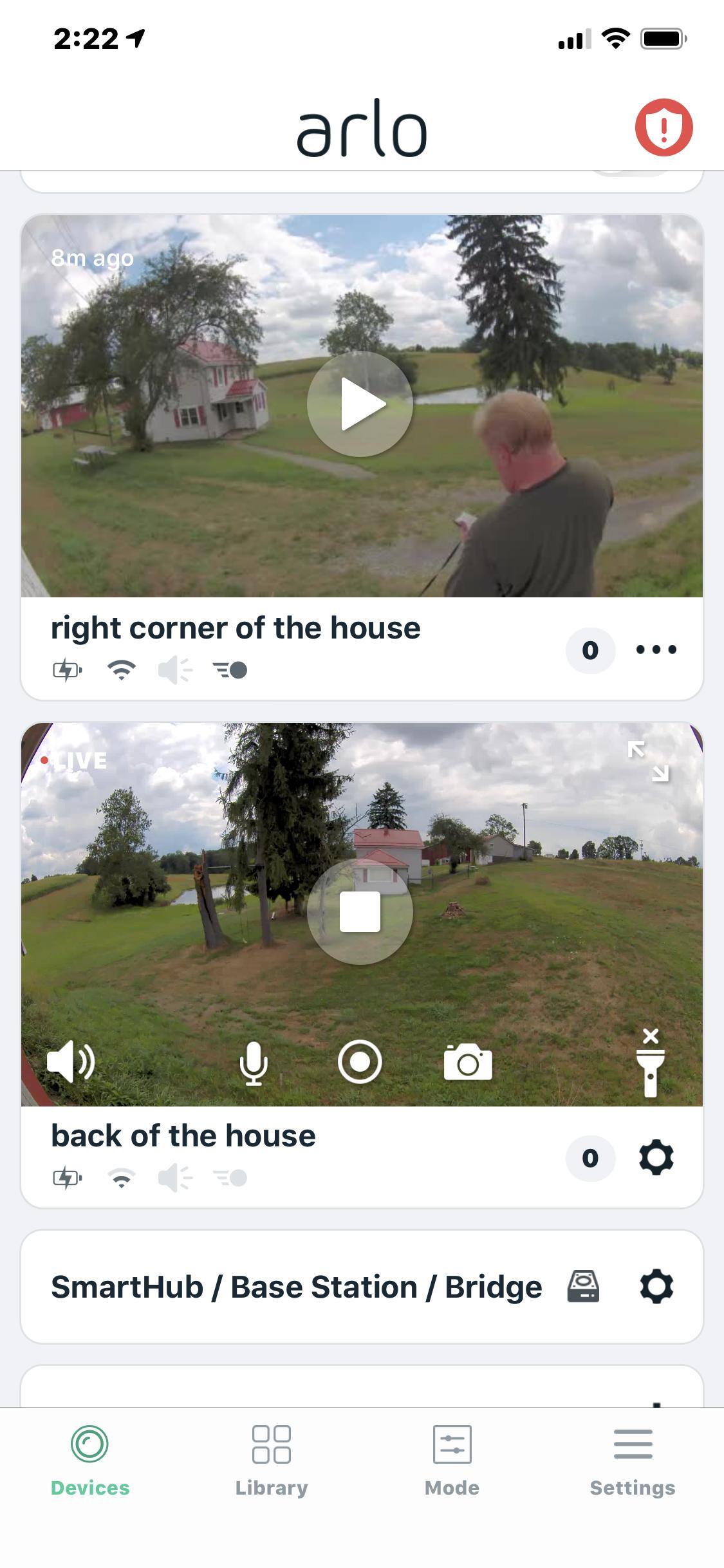
Task: Tap the microphone to talk through camera
Action: (x=254, y=1062)
